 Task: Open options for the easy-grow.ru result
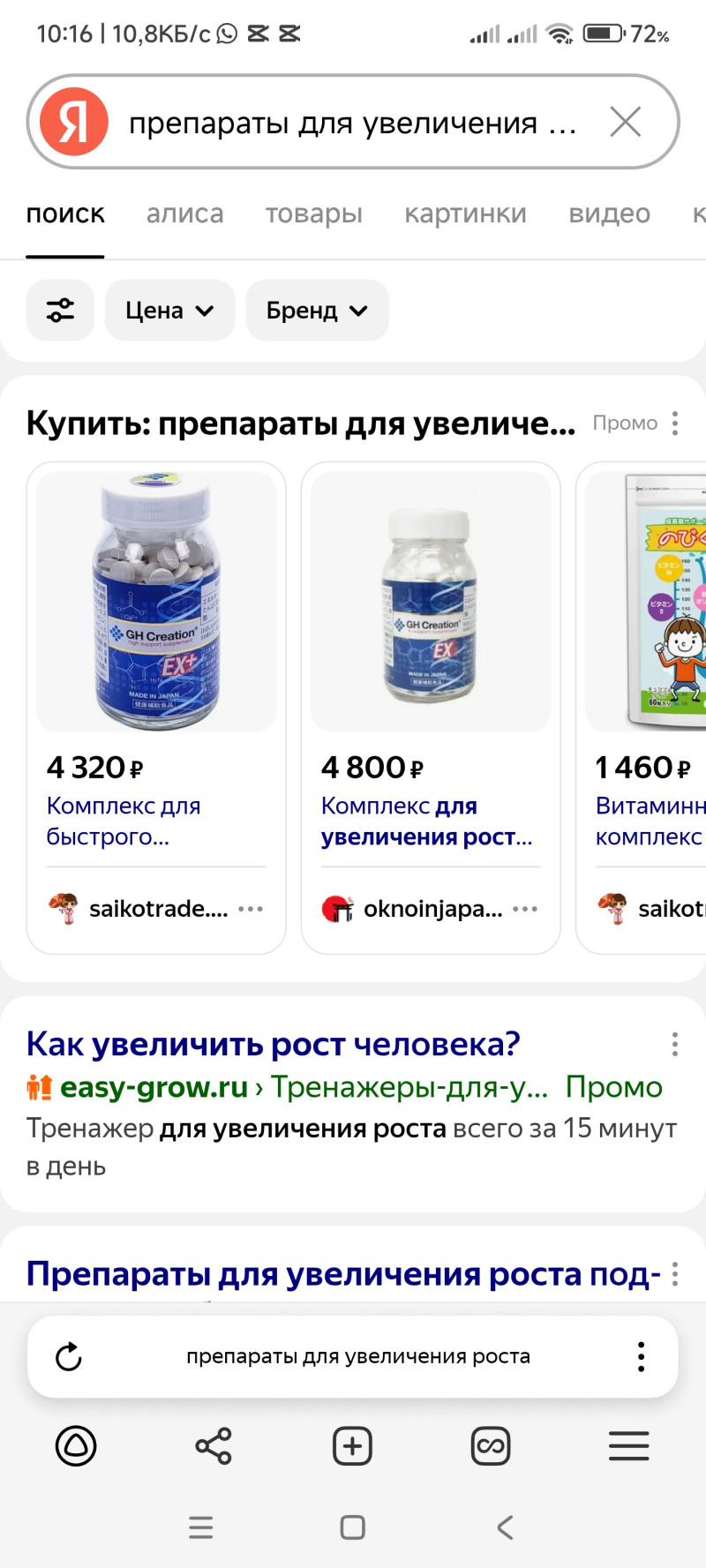(675, 1045)
